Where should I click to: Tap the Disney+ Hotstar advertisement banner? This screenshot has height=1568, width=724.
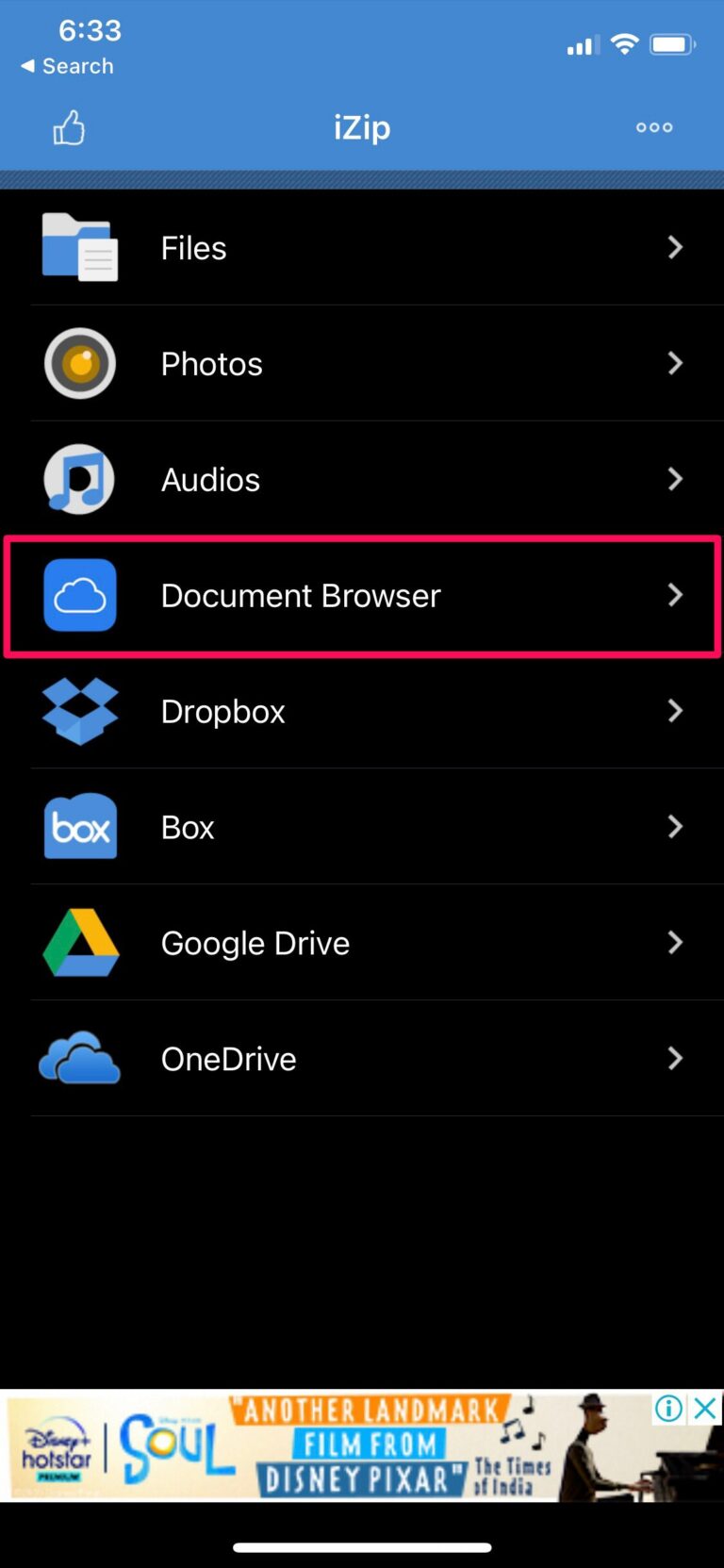click(330, 1445)
